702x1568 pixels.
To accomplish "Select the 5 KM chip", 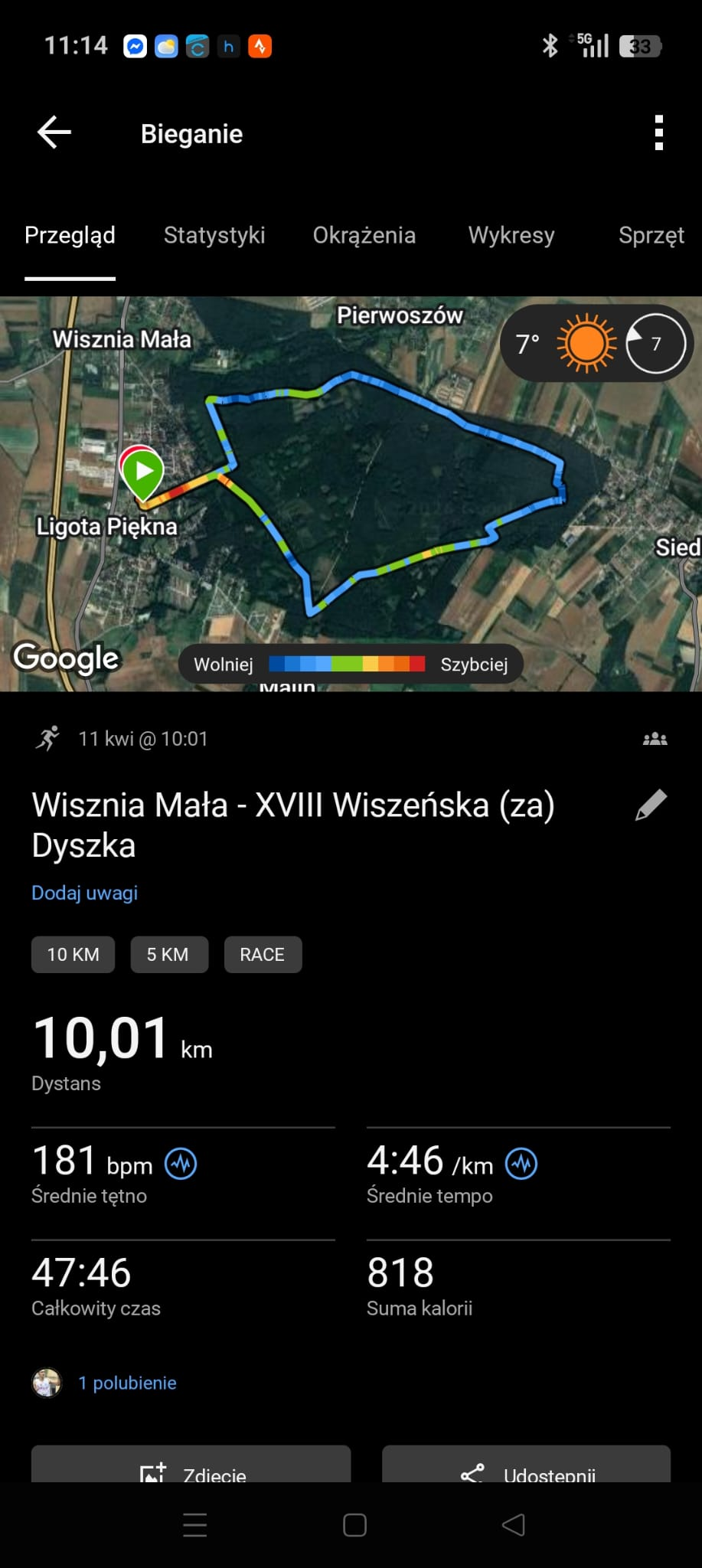I will (168, 955).
